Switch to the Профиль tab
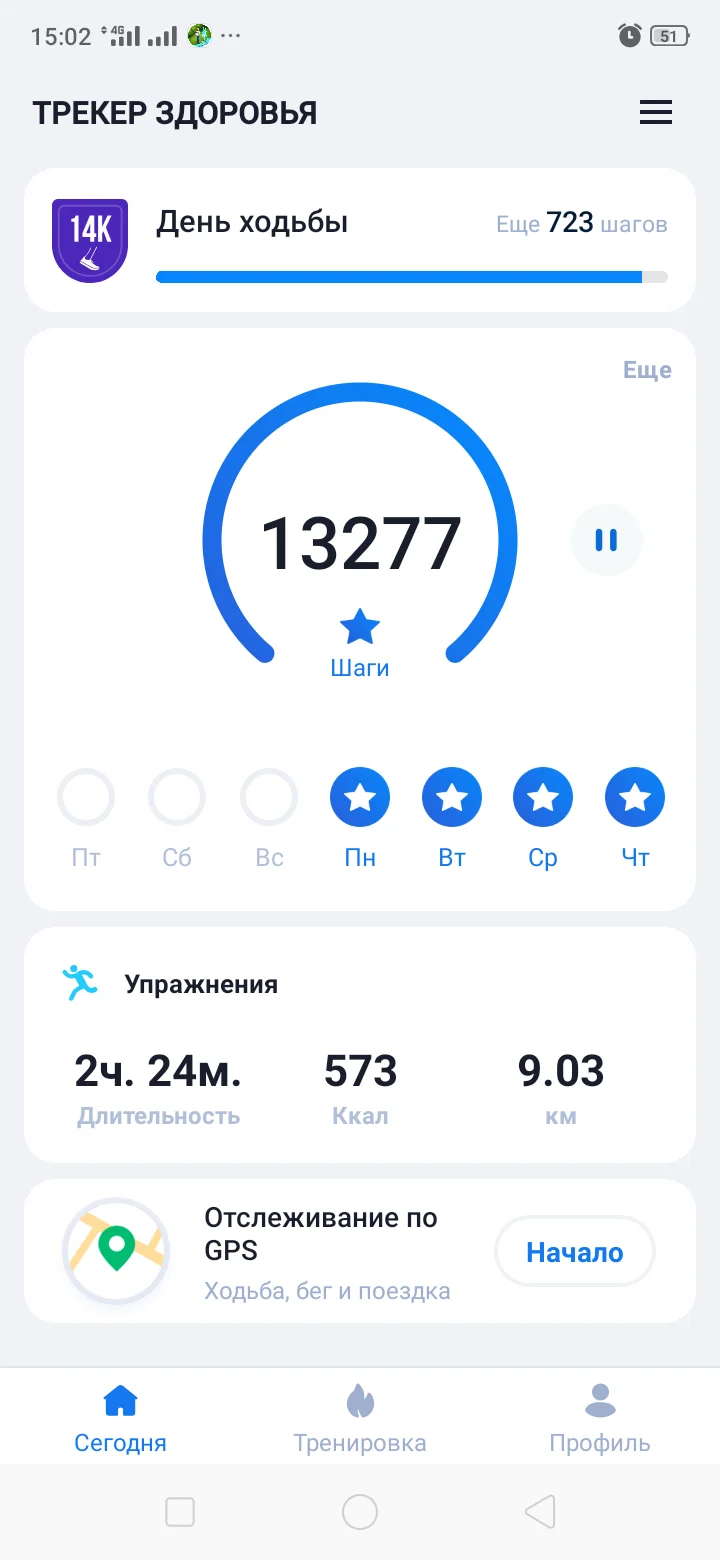720x1560 pixels. pos(600,1420)
